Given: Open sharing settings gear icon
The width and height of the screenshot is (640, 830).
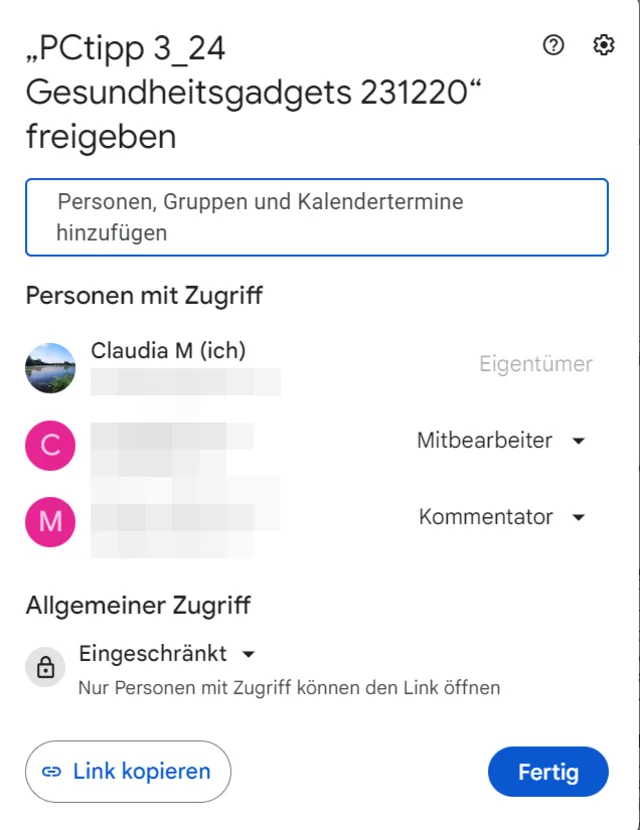Looking at the screenshot, I should pyautogui.click(x=604, y=45).
